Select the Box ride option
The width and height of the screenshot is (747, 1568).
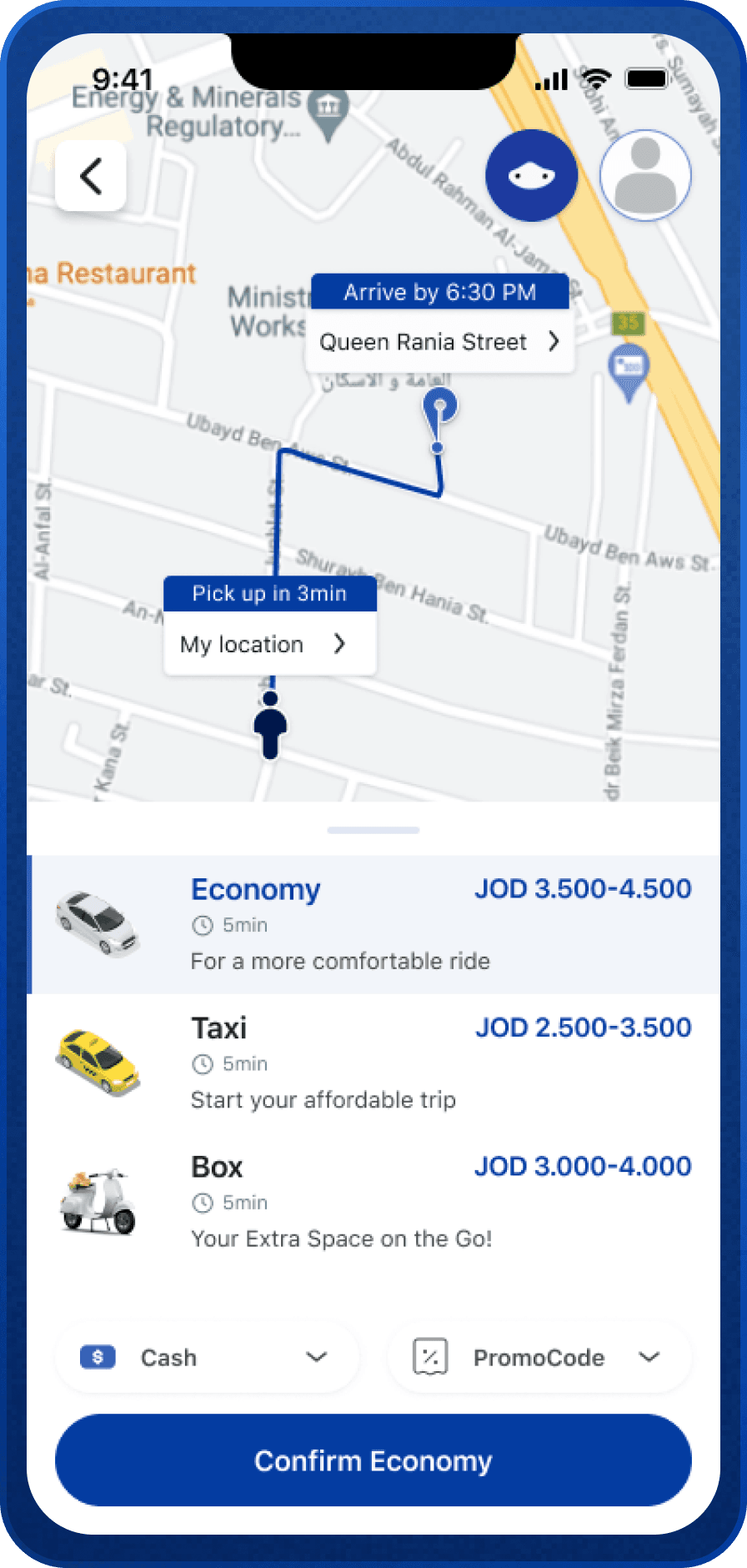(x=373, y=1201)
